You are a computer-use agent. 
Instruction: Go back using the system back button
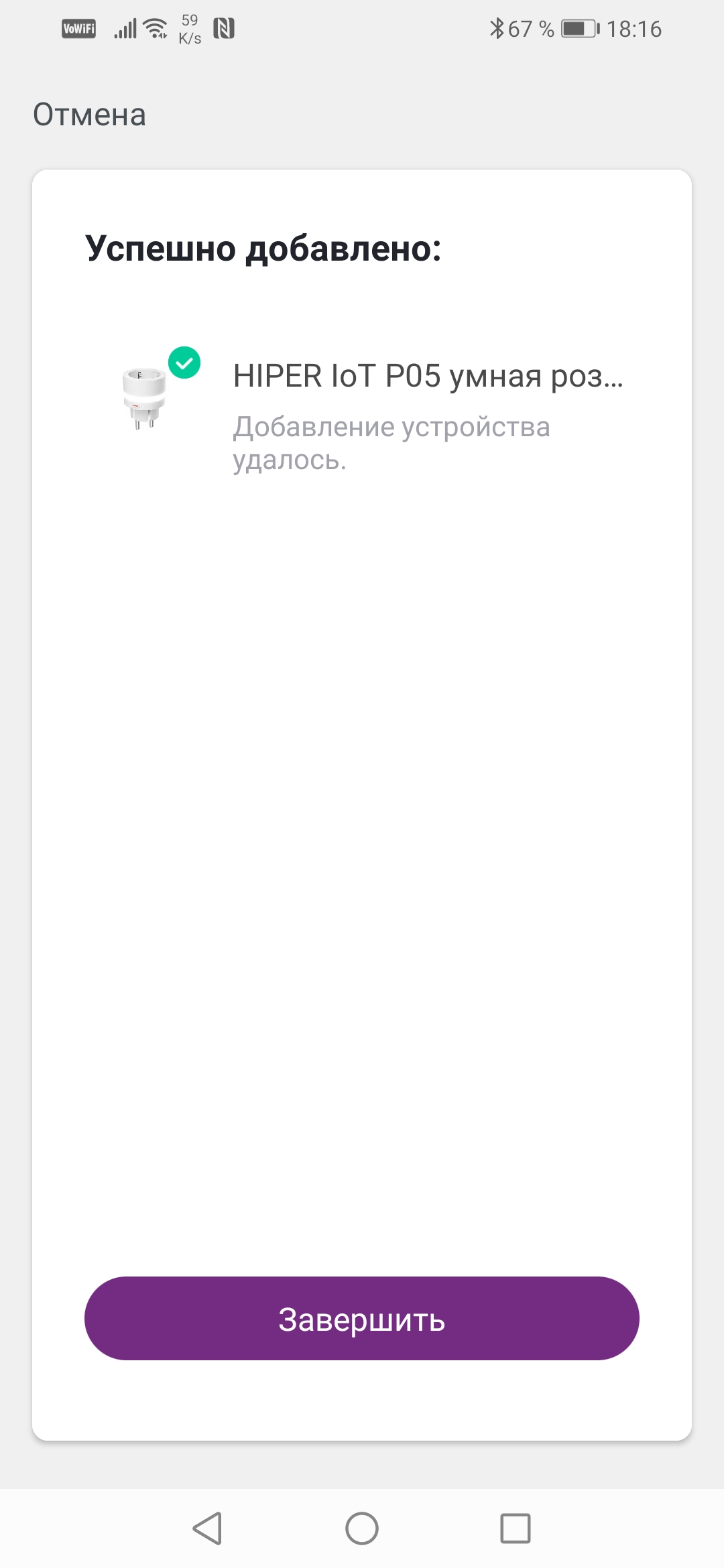pyautogui.click(x=207, y=1528)
